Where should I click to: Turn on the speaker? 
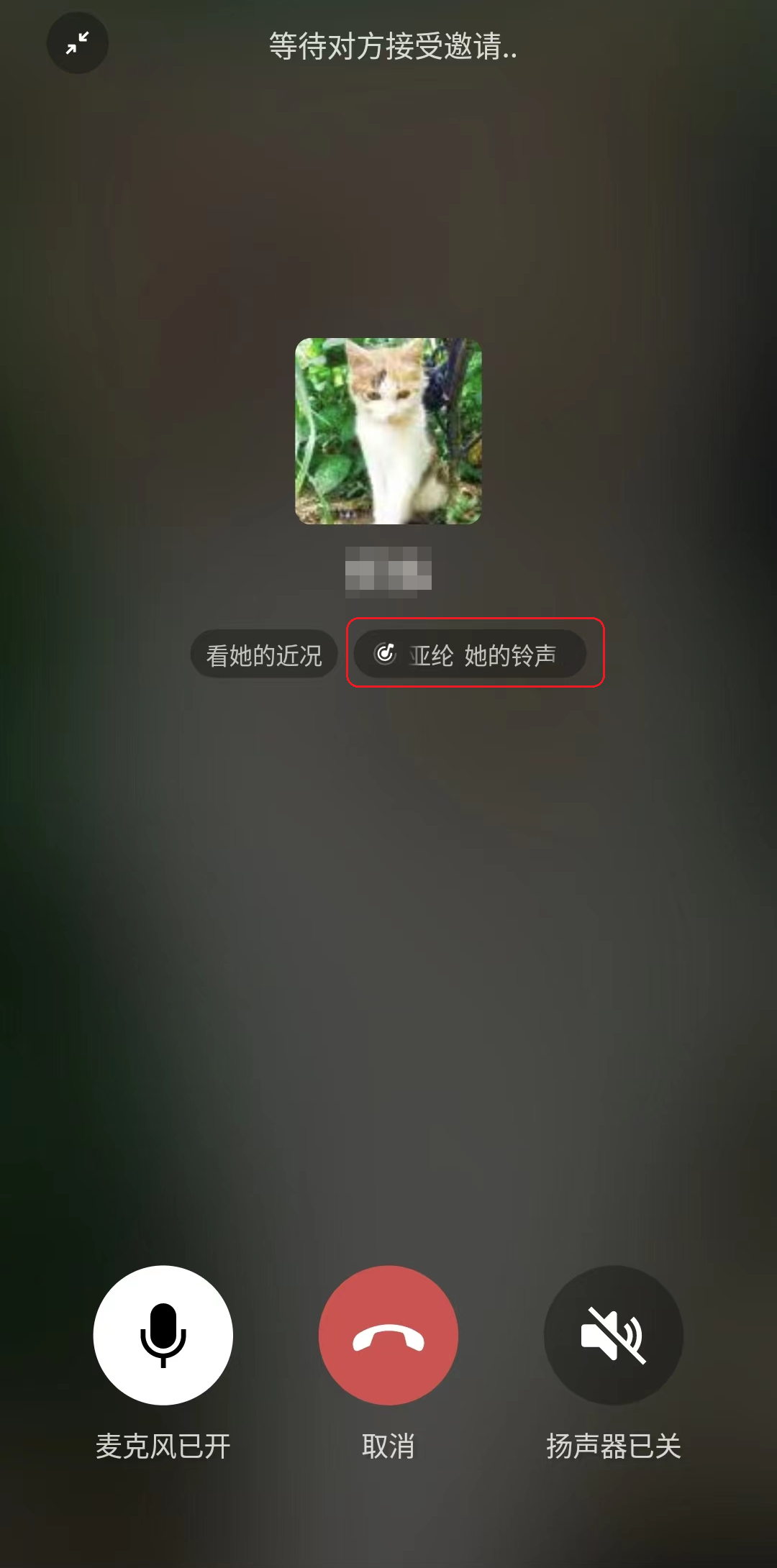(x=614, y=1335)
